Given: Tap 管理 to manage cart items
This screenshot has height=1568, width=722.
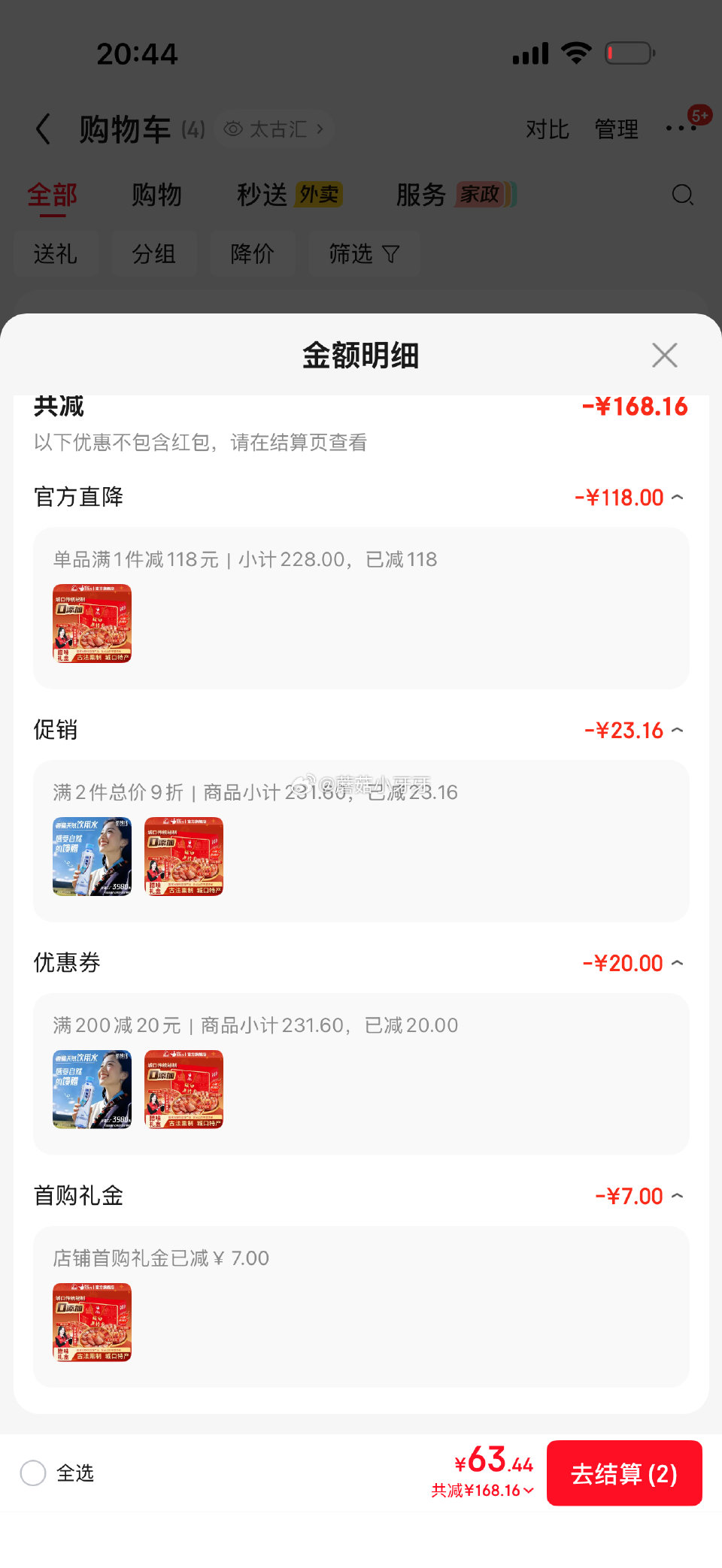Looking at the screenshot, I should coord(617,129).
